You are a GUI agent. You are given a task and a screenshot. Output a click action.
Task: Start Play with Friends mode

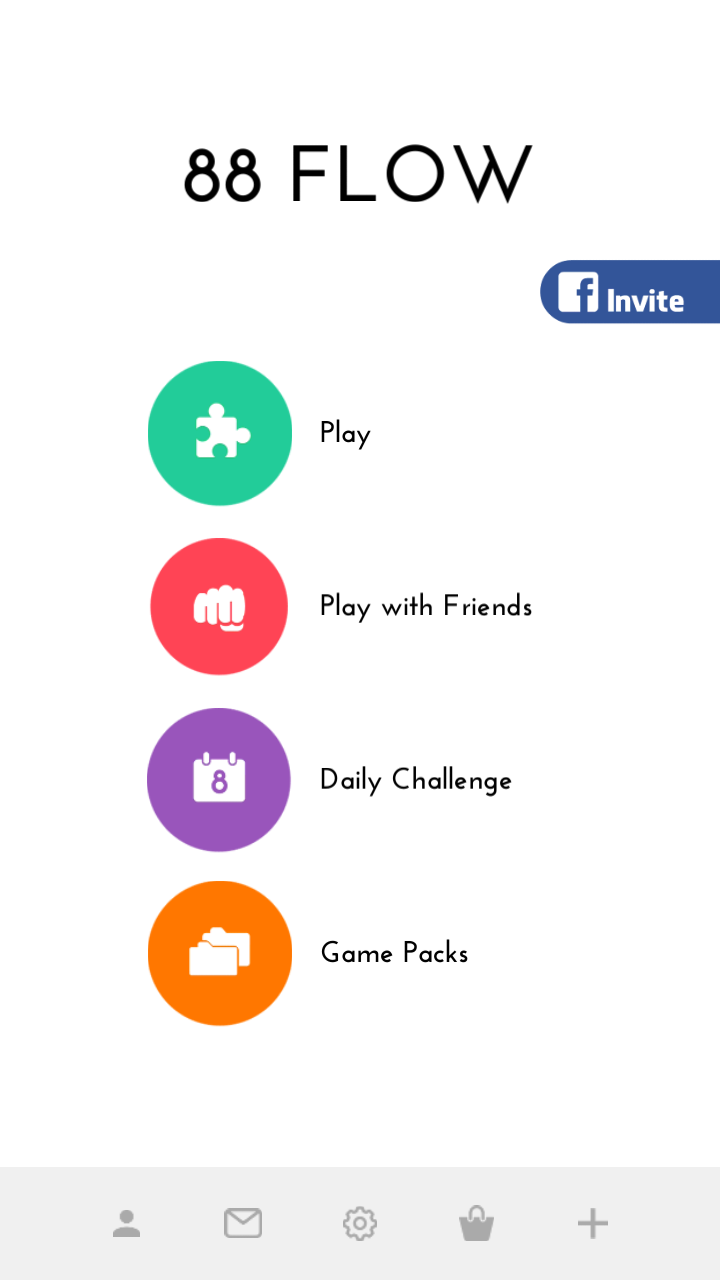tap(220, 606)
